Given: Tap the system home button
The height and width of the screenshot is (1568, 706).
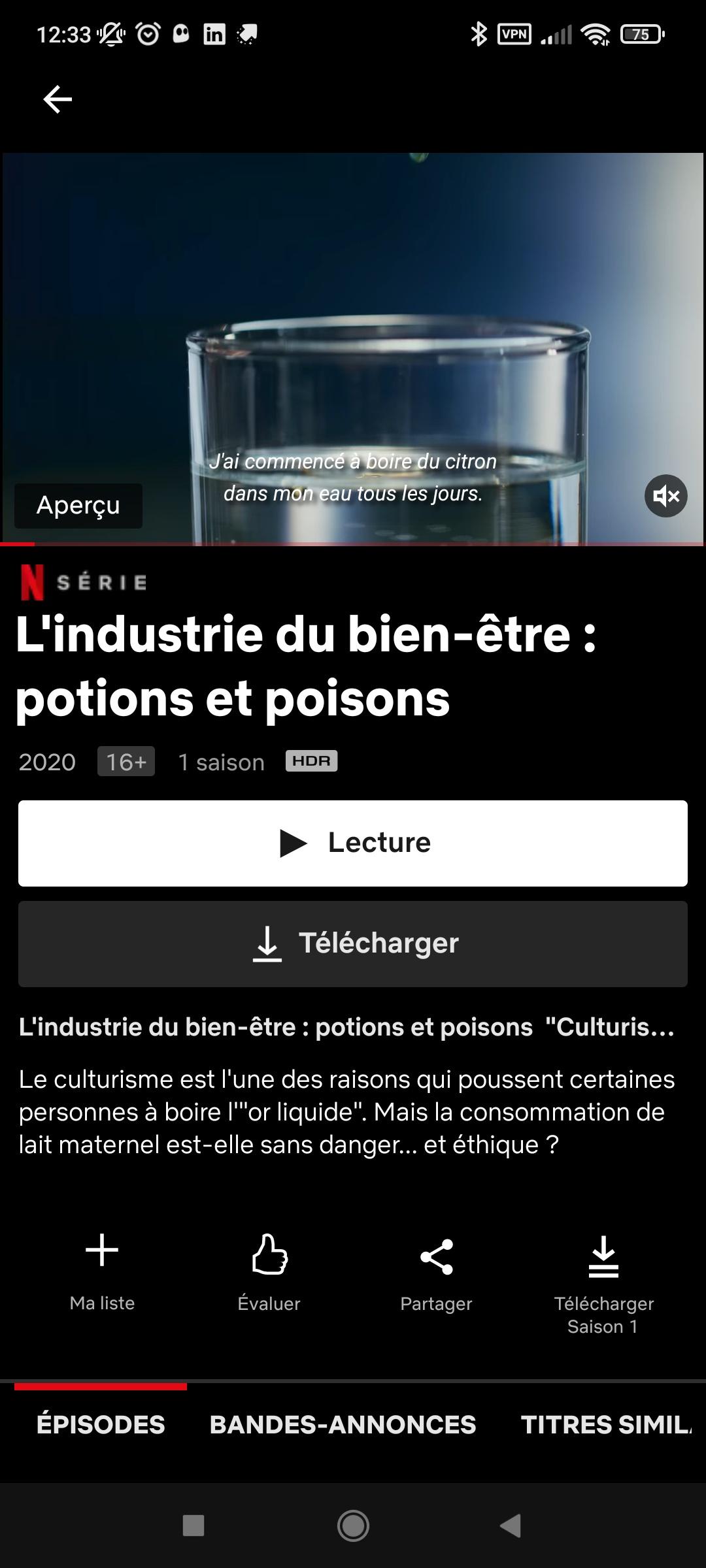Looking at the screenshot, I should [x=353, y=1526].
